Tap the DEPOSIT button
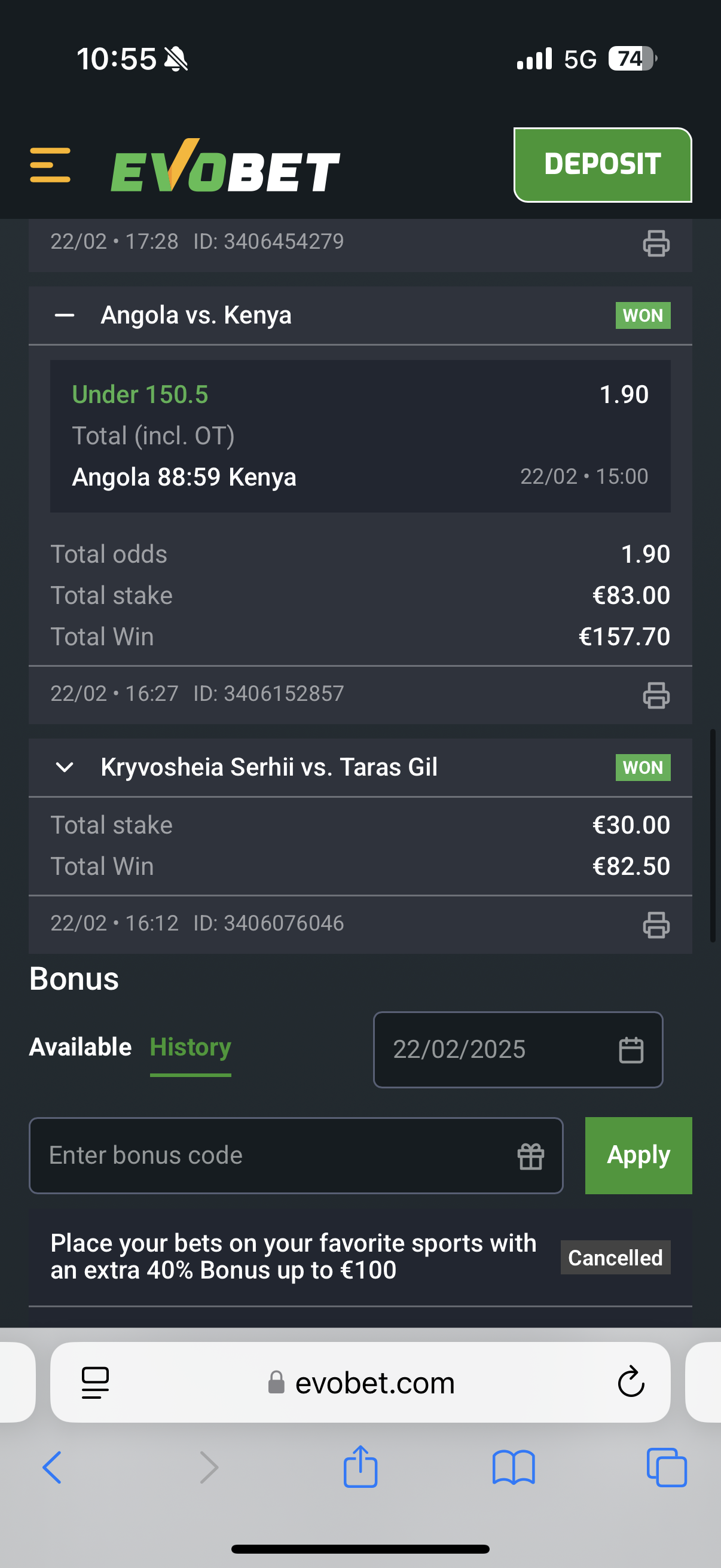The height and width of the screenshot is (1568, 721). pyautogui.click(x=603, y=164)
